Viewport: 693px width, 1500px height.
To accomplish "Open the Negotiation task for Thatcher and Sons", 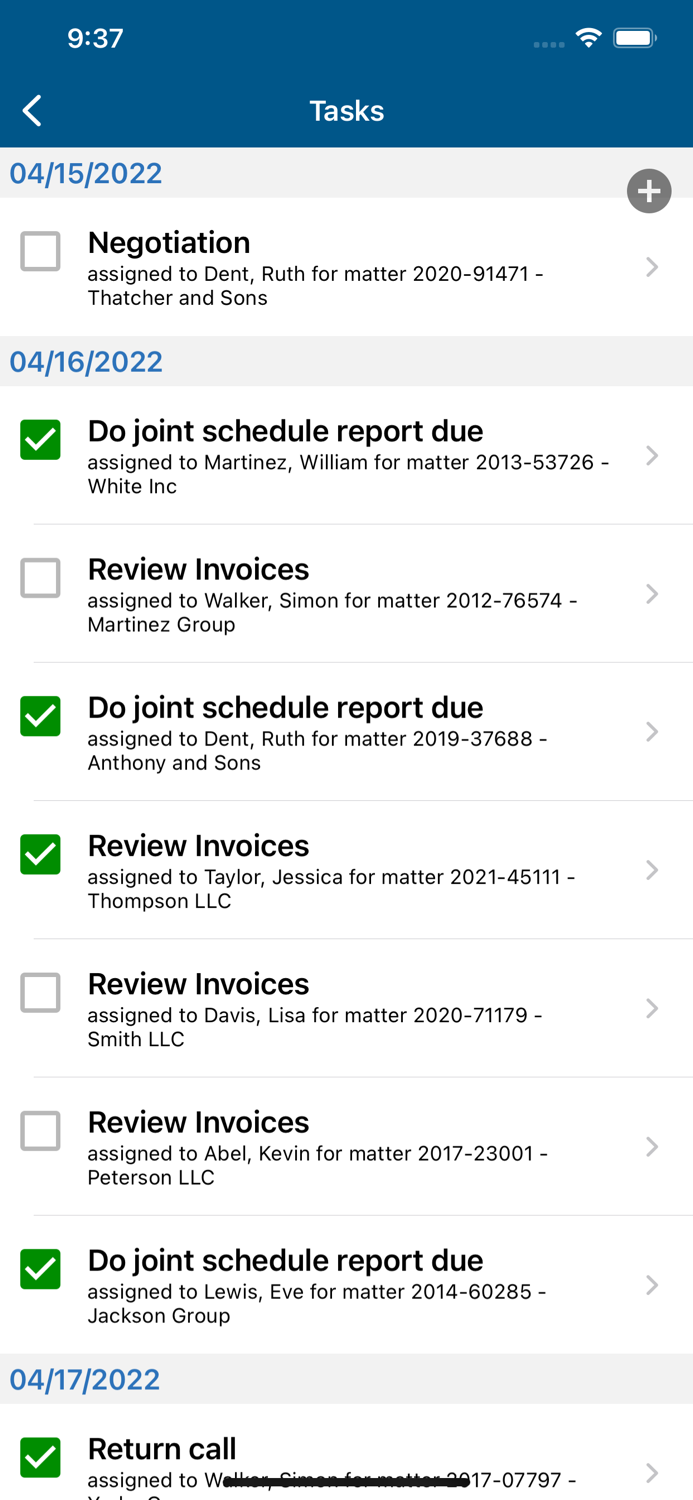I will pyautogui.click(x=346, y=267).
